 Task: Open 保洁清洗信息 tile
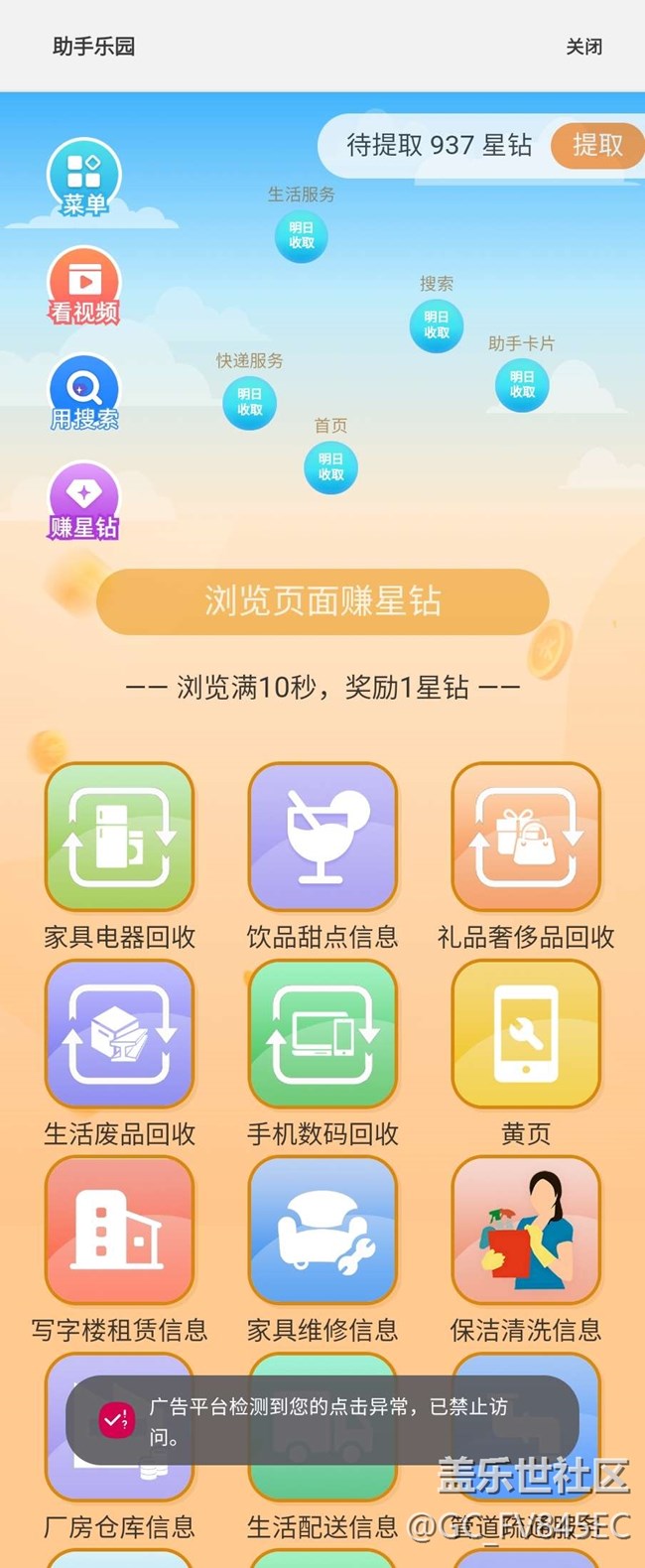pos(526,1231)
